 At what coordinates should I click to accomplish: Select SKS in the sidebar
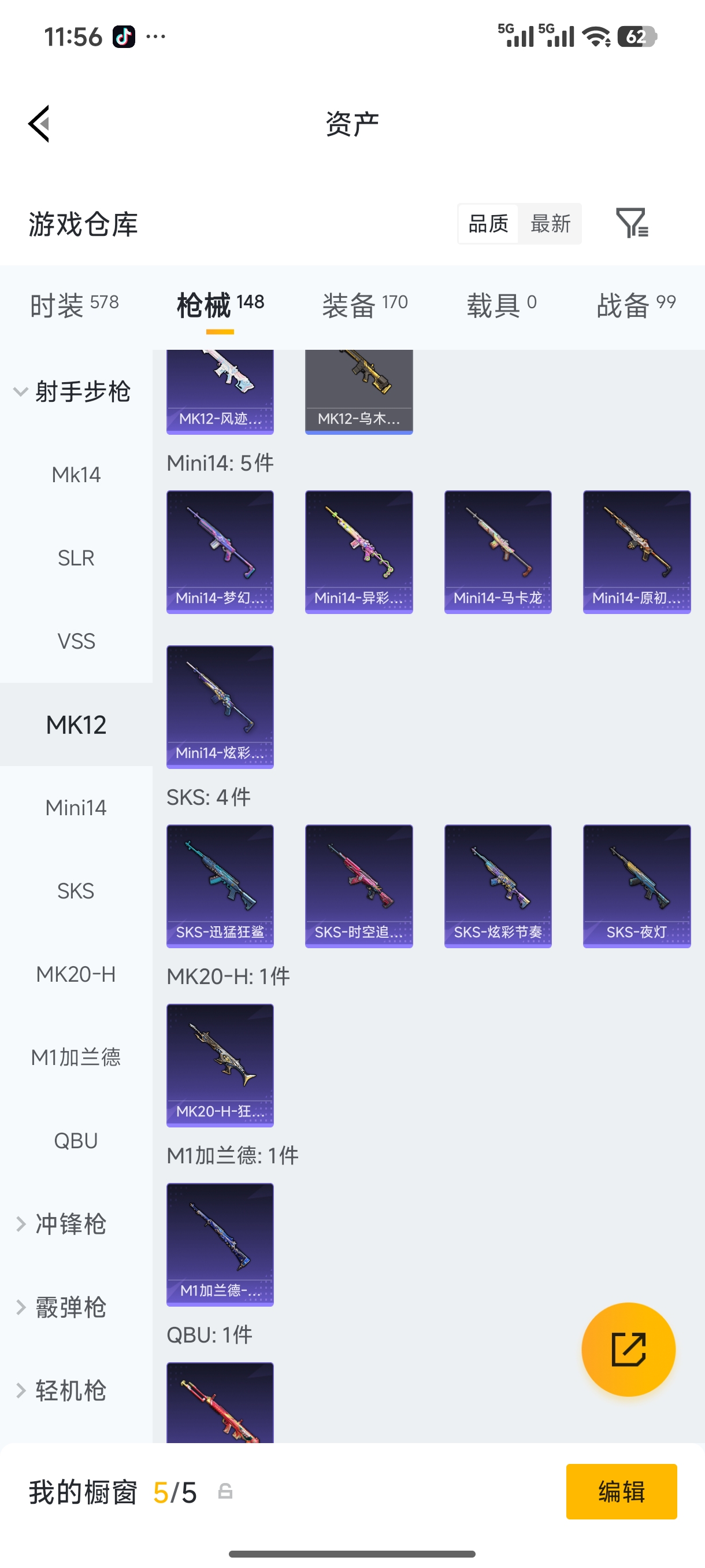click(x=76, y=891)
